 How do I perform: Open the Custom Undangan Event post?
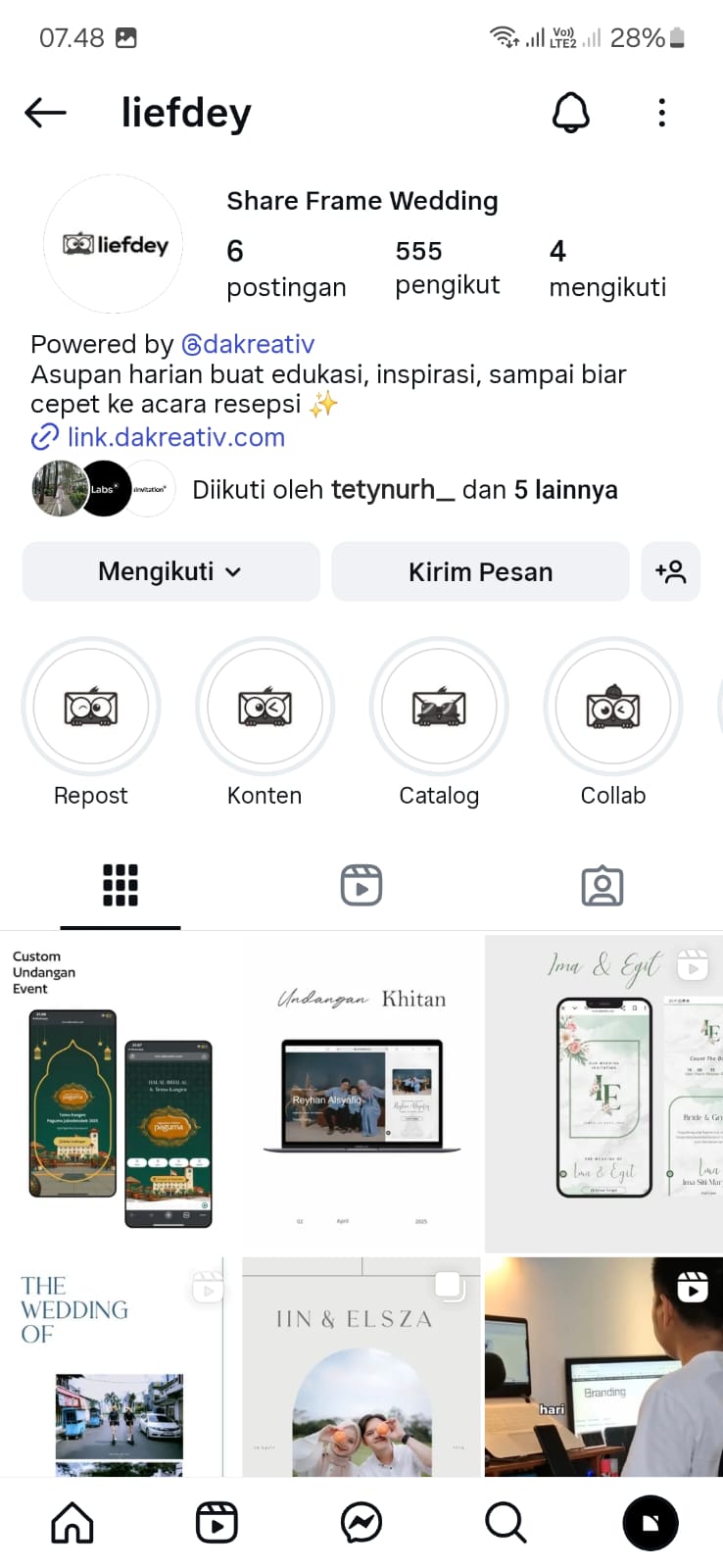[x=120, y=1093]
